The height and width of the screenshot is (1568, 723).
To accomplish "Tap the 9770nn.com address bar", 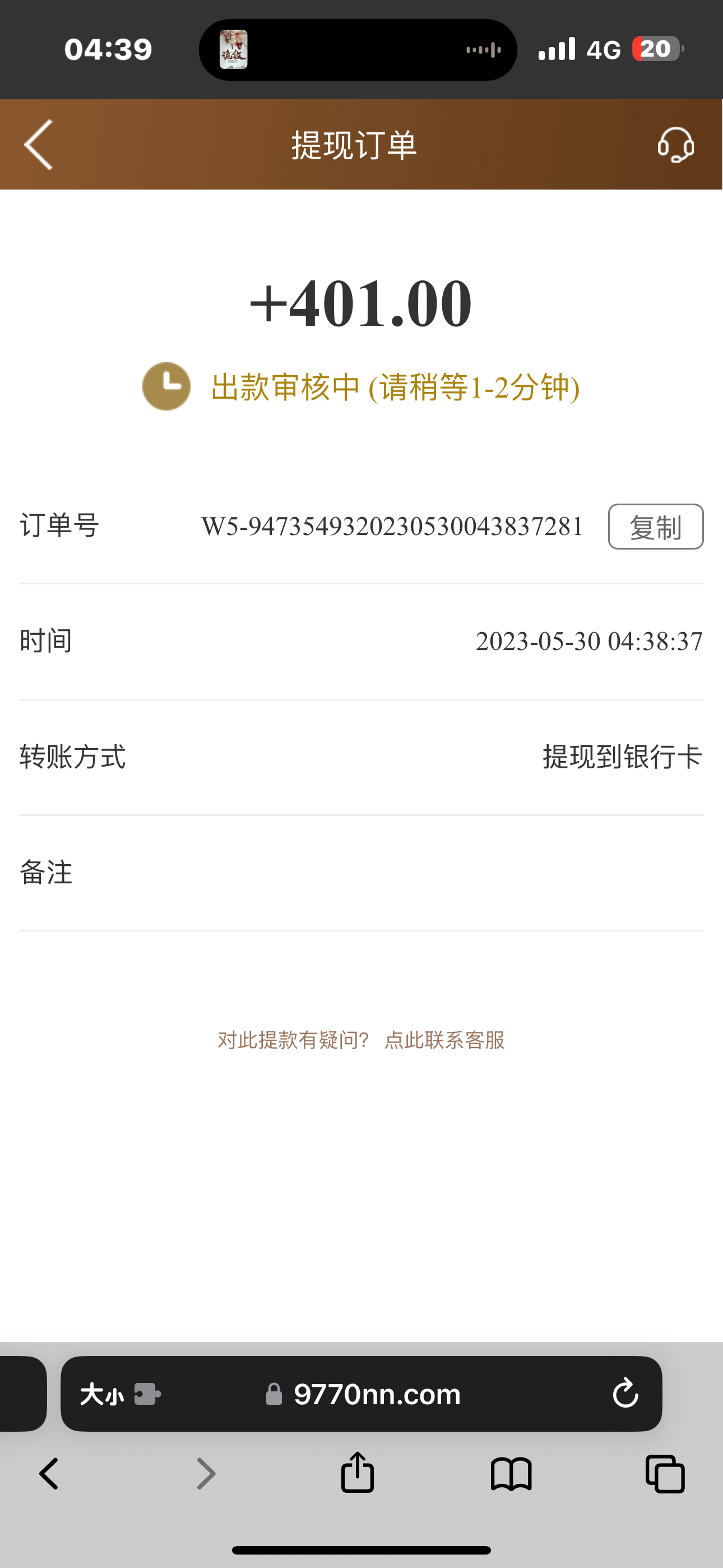I will 376,1393.
